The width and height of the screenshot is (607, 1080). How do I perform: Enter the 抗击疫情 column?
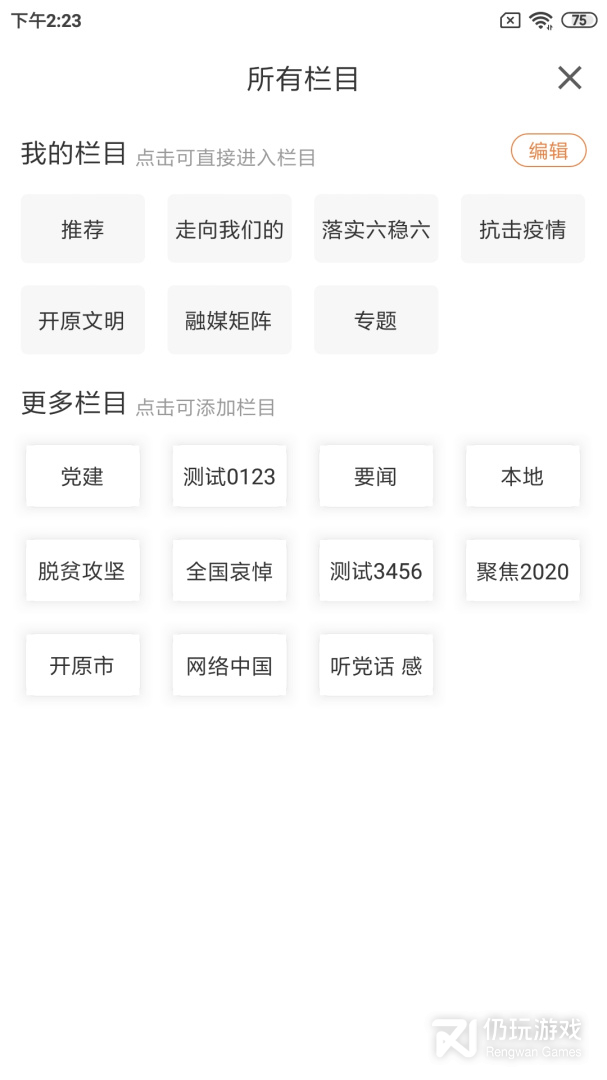522,229
